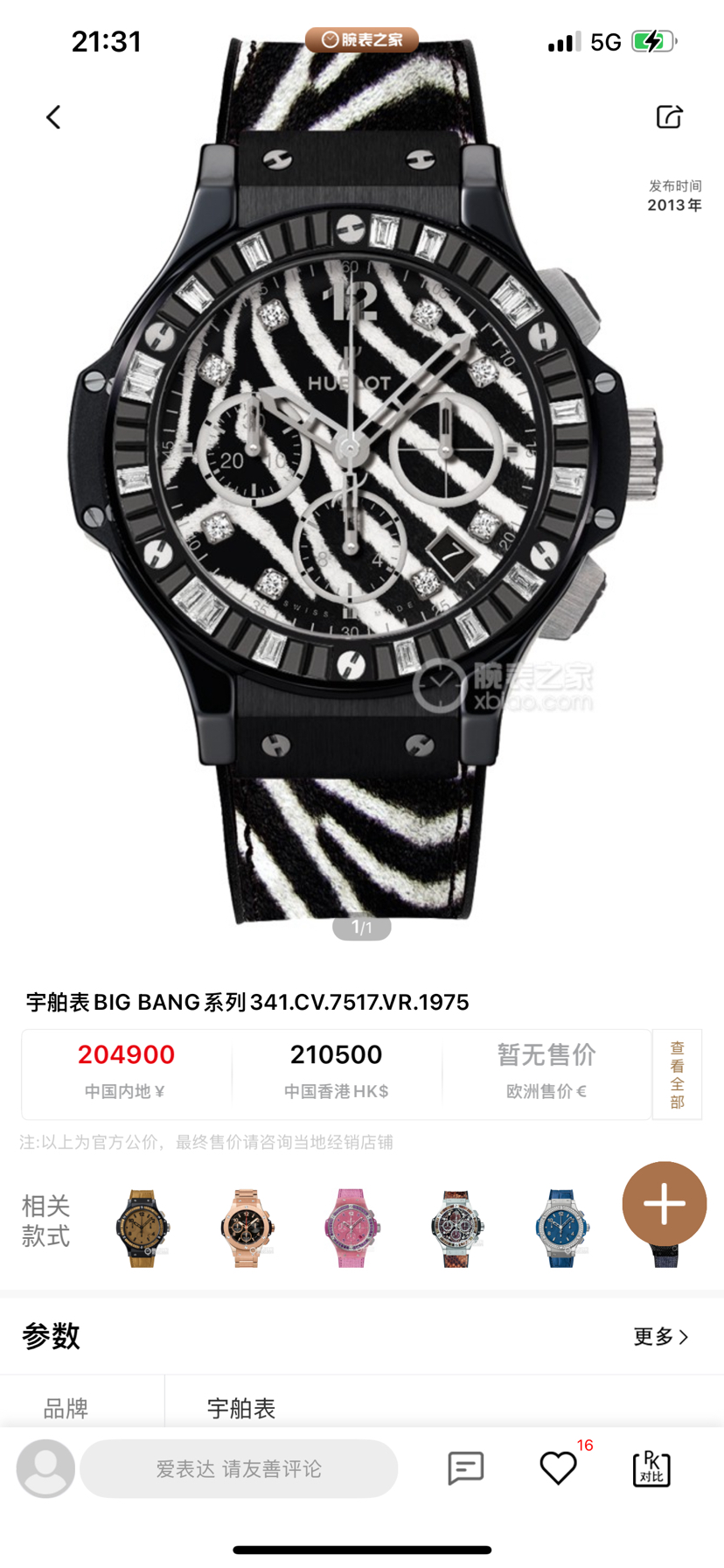Viewport: 724px width, 1568px height.
Task: Go back to the previous page
Action: tap(53, 117)
